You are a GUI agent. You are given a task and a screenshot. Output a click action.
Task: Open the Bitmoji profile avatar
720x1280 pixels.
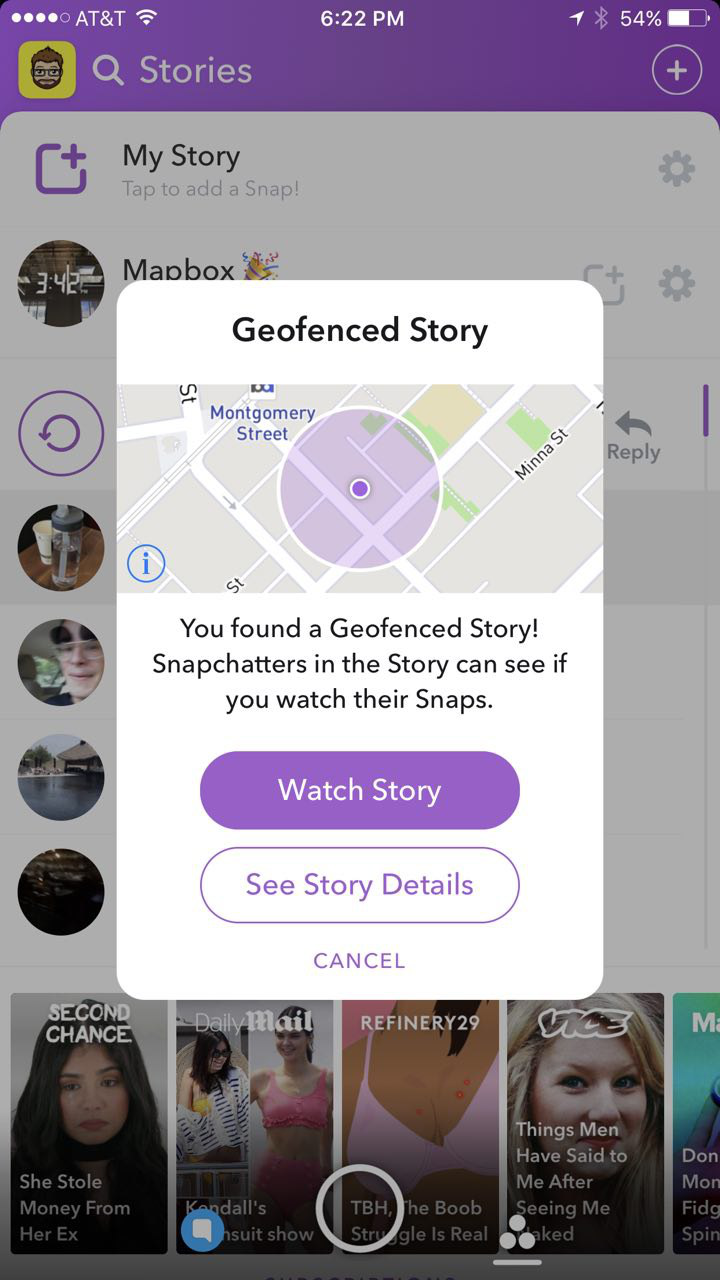point(47,70)
